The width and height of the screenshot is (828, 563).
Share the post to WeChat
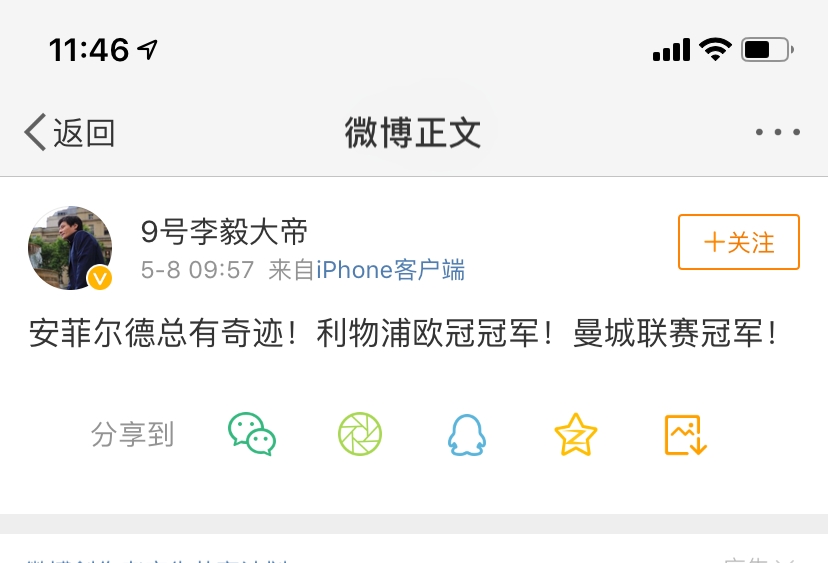(252, 434)
